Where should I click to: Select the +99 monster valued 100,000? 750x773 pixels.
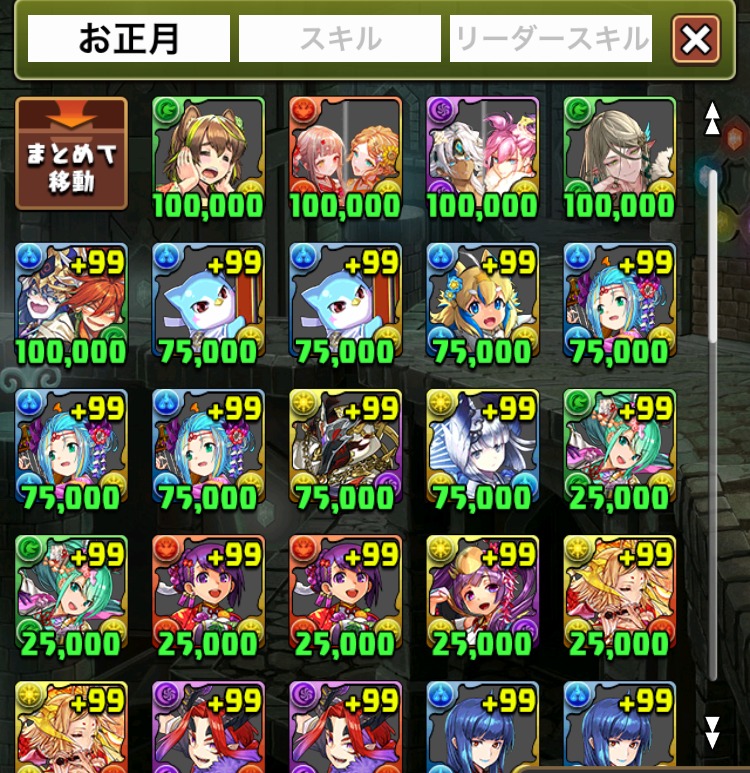pyautogui.click(x=71, y=299)
